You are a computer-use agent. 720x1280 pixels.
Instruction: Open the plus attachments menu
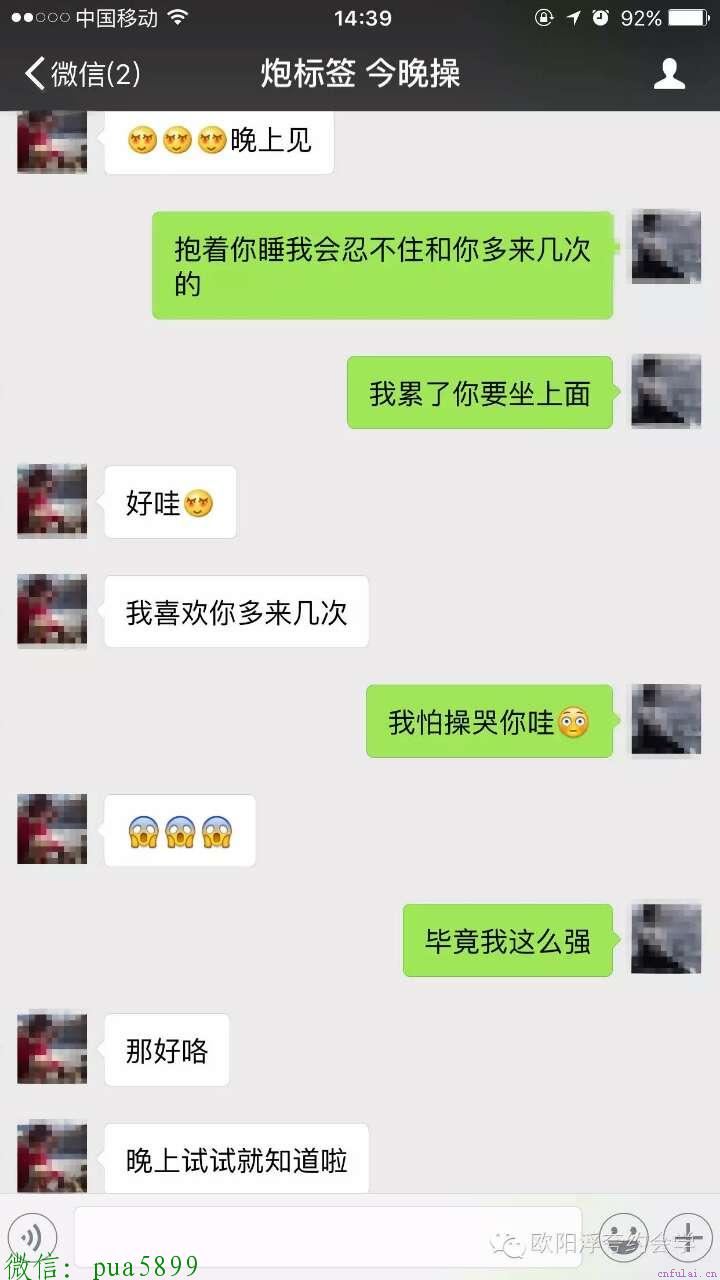(x=688, y=1237)
